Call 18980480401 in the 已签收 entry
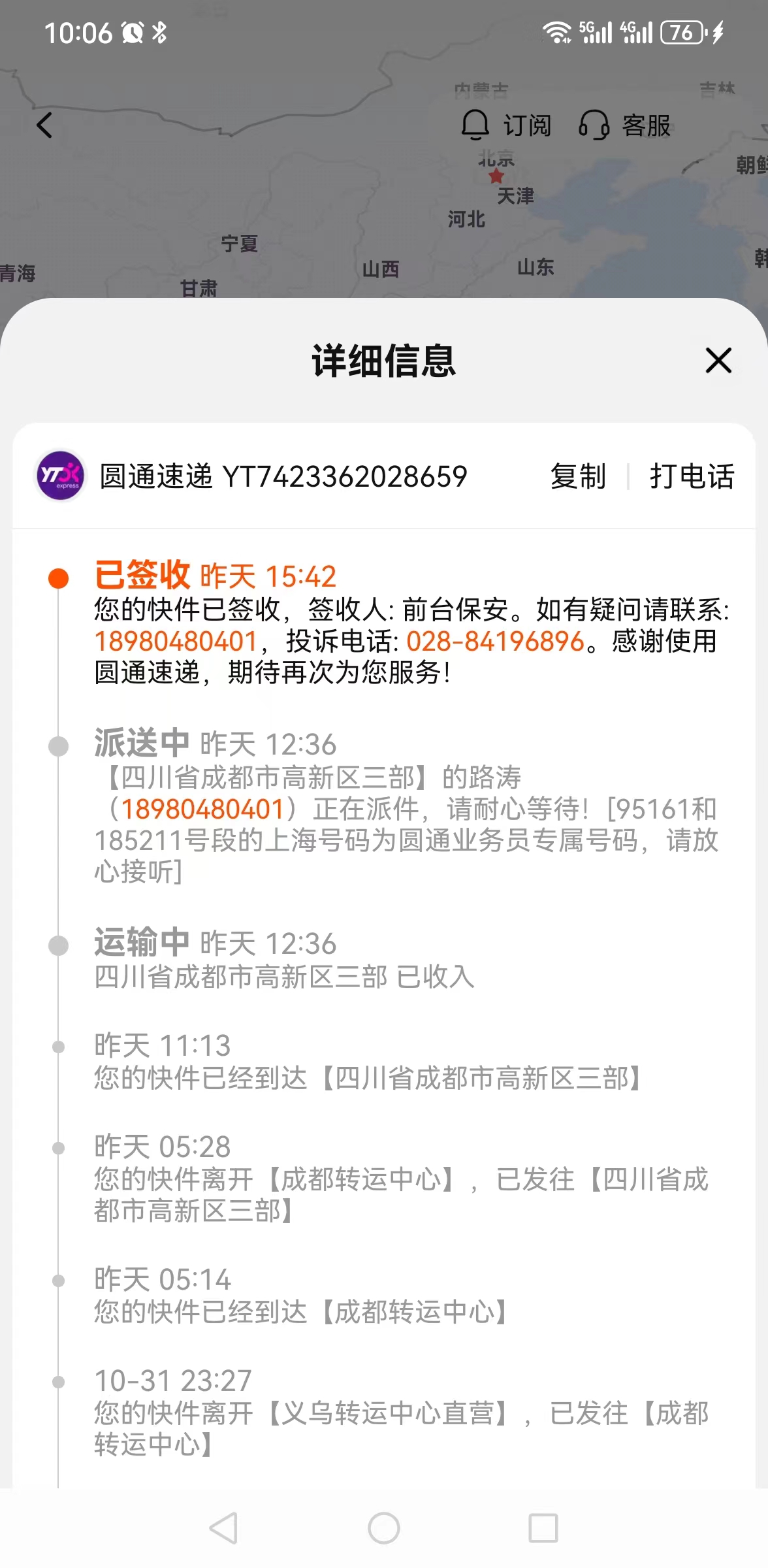This screenshot has width=768, height=1568. pos(176,642)
